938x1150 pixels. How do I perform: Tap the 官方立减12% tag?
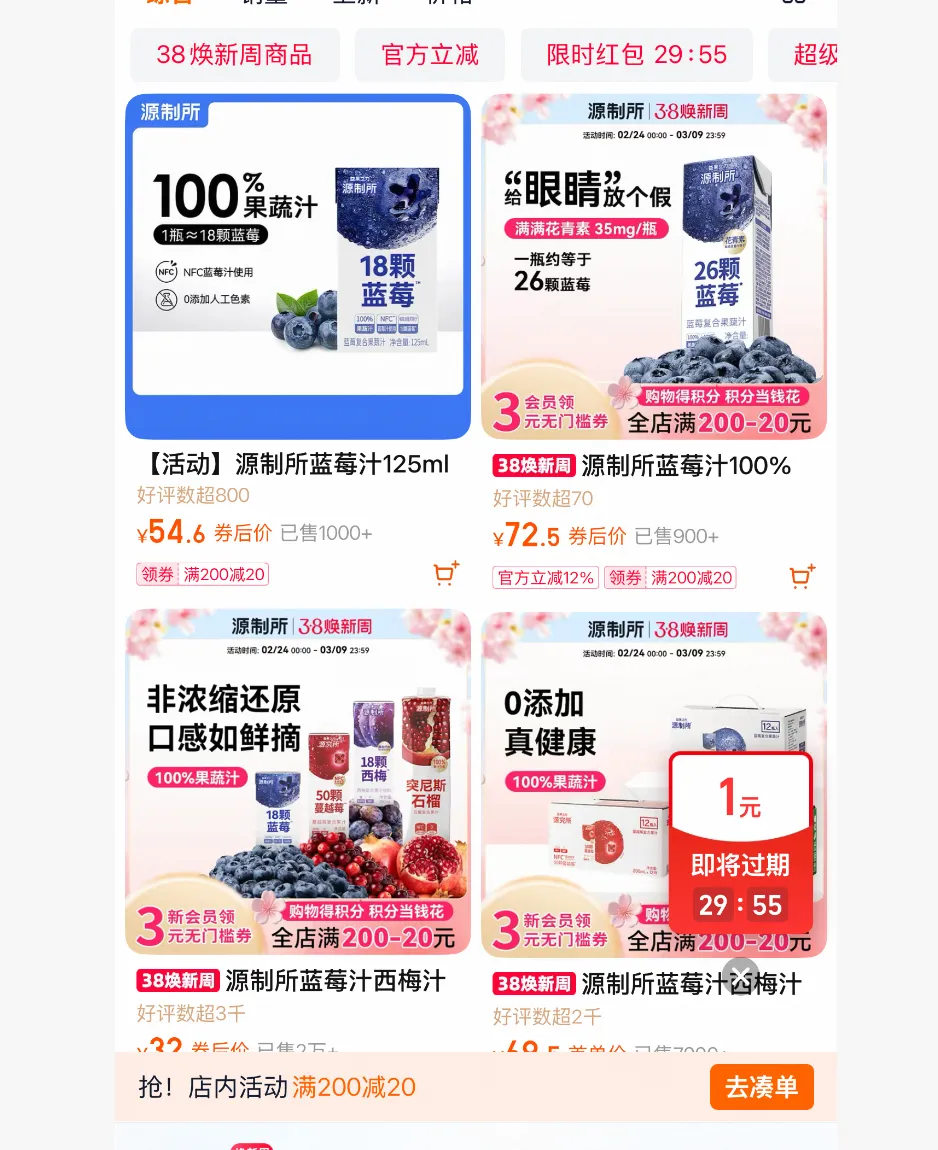pos(545,577)
